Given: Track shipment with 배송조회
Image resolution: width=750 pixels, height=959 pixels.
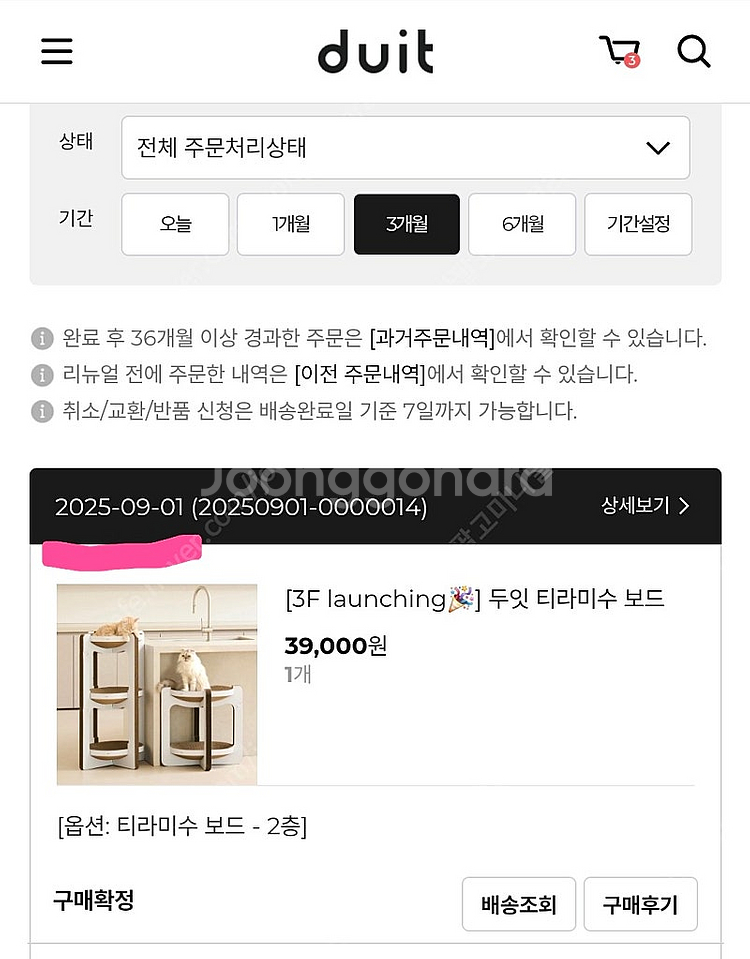Looking at the screenshot, I should coord(519,904).
